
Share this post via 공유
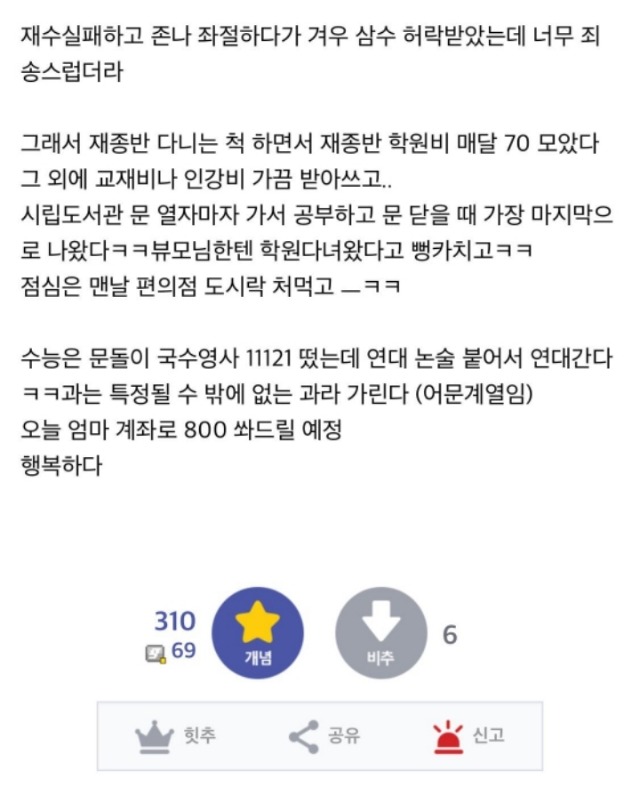pos(325,736)
